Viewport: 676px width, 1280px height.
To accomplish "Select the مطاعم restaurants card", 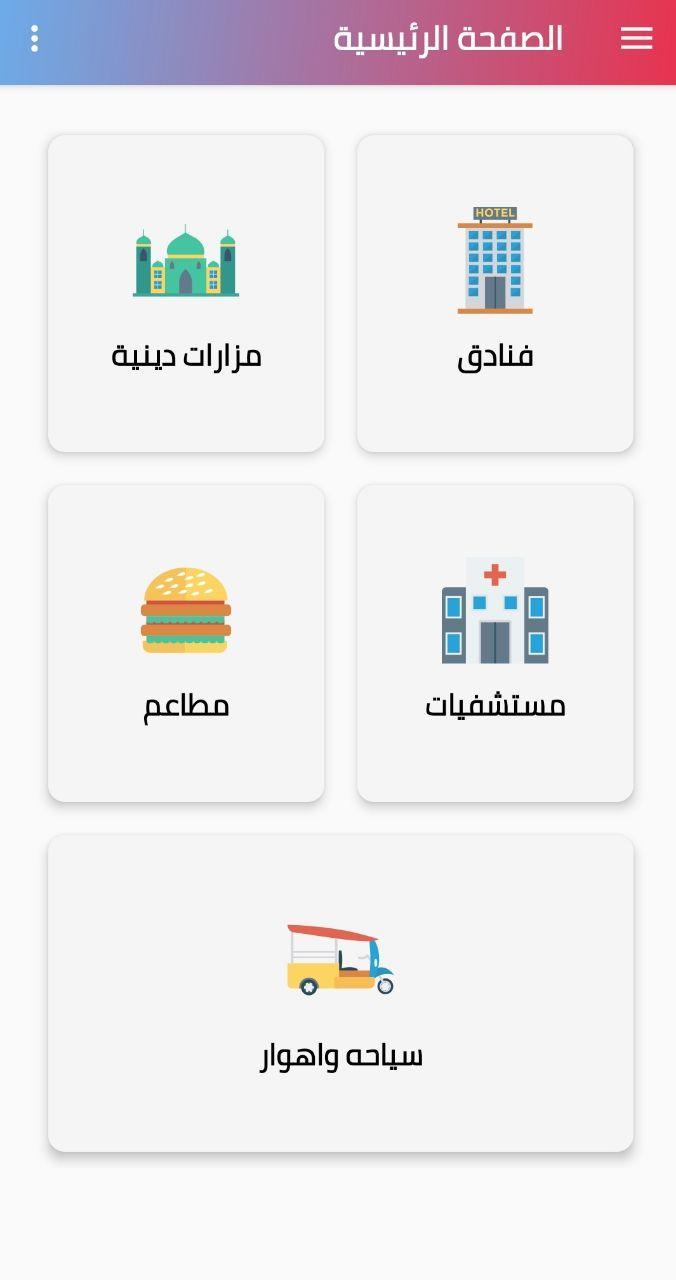I will [186, 644].
